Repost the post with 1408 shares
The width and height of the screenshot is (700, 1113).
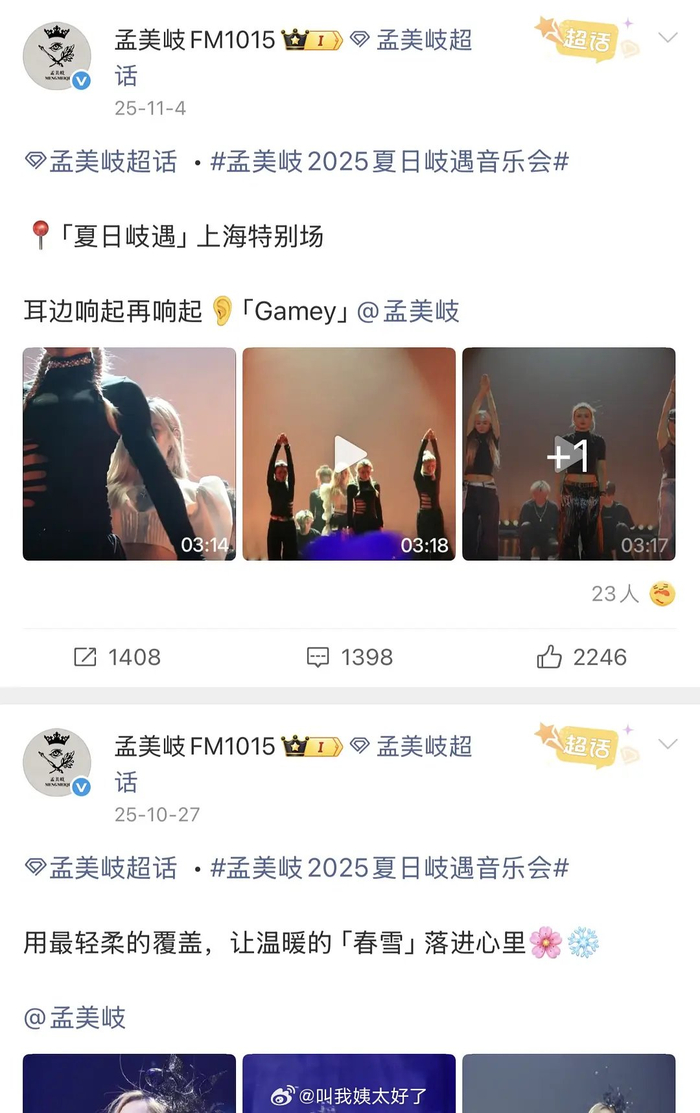[117, 657]
